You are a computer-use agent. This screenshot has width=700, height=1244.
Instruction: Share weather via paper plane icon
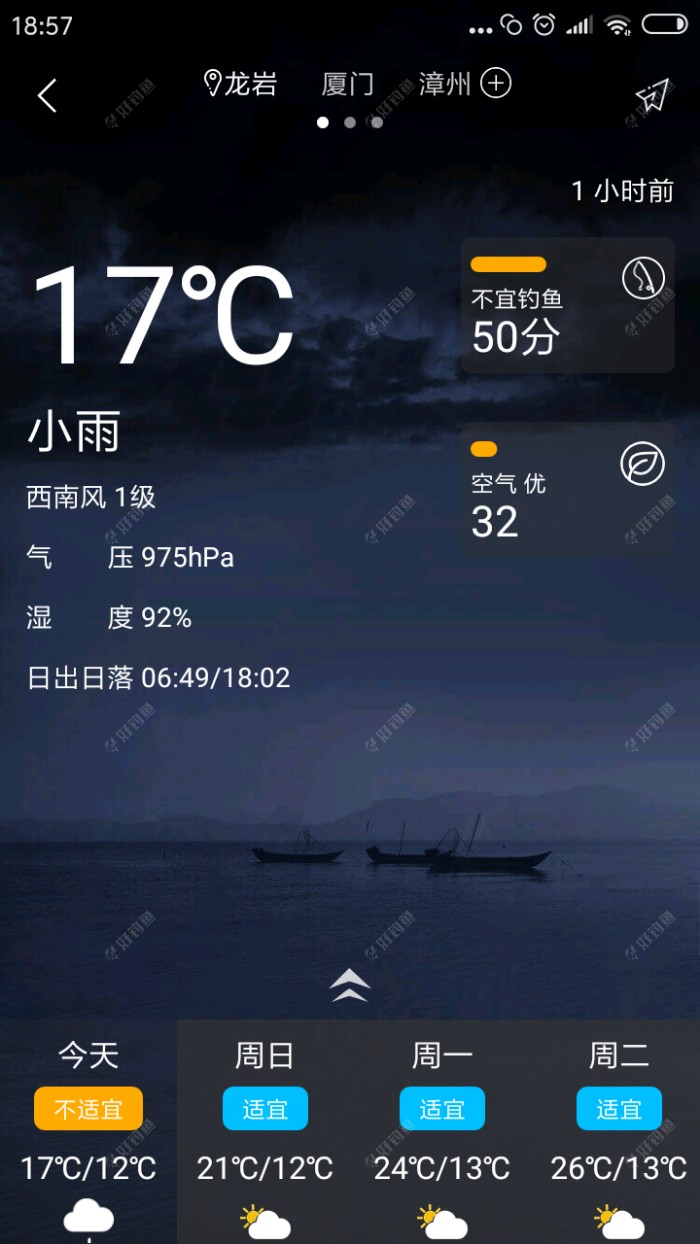(x=651, y=96)
